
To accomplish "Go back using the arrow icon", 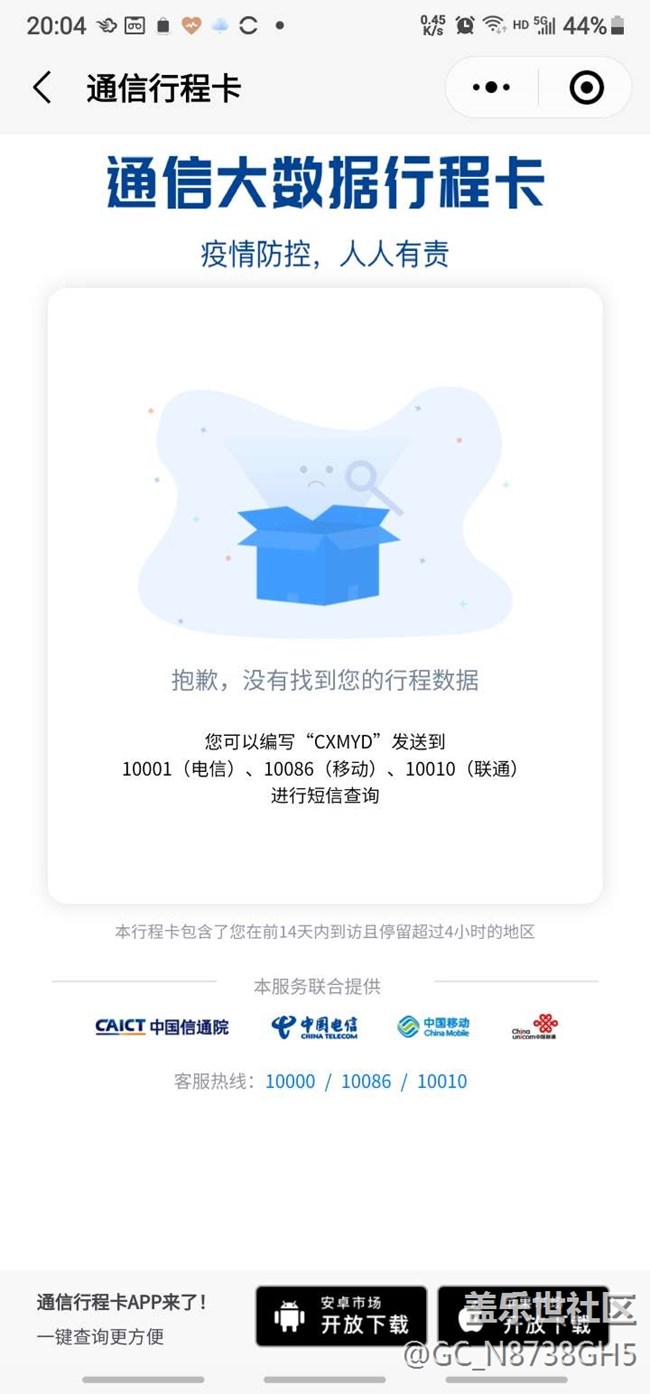I will point(41,88).
